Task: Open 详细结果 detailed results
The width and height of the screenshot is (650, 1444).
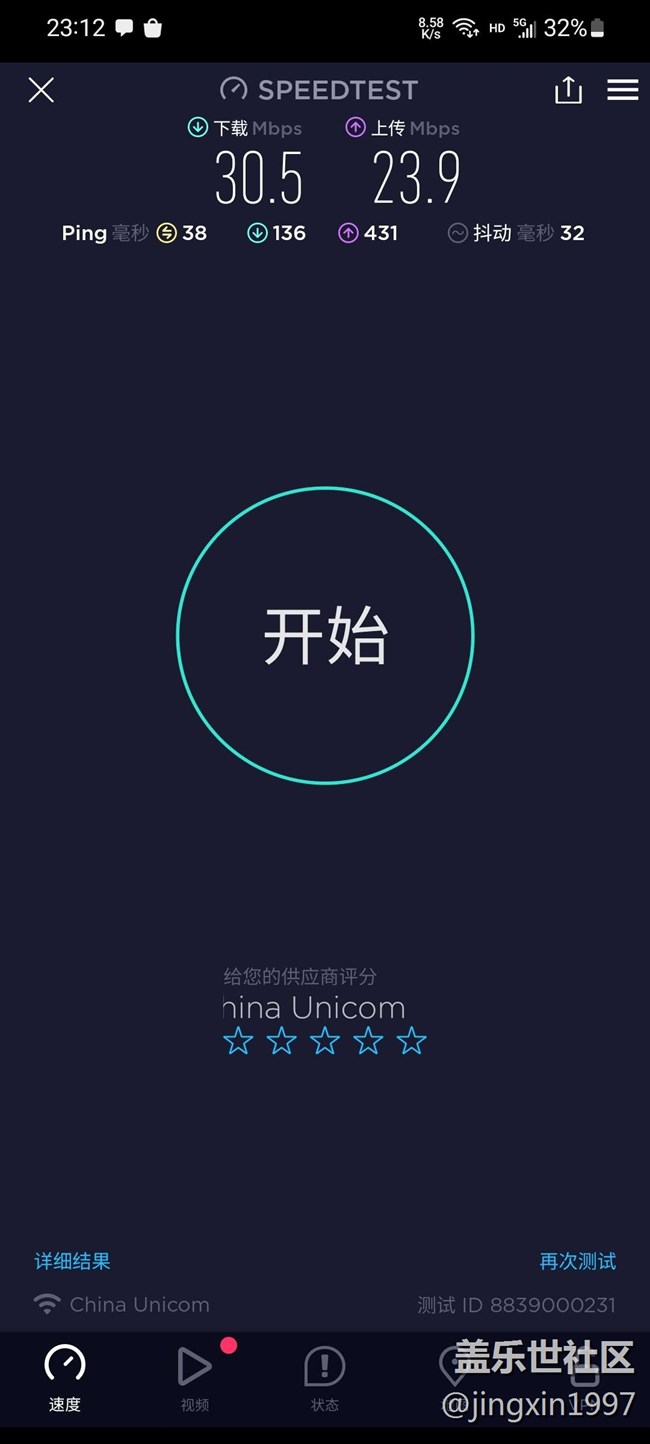Action: pos(72,1261)
